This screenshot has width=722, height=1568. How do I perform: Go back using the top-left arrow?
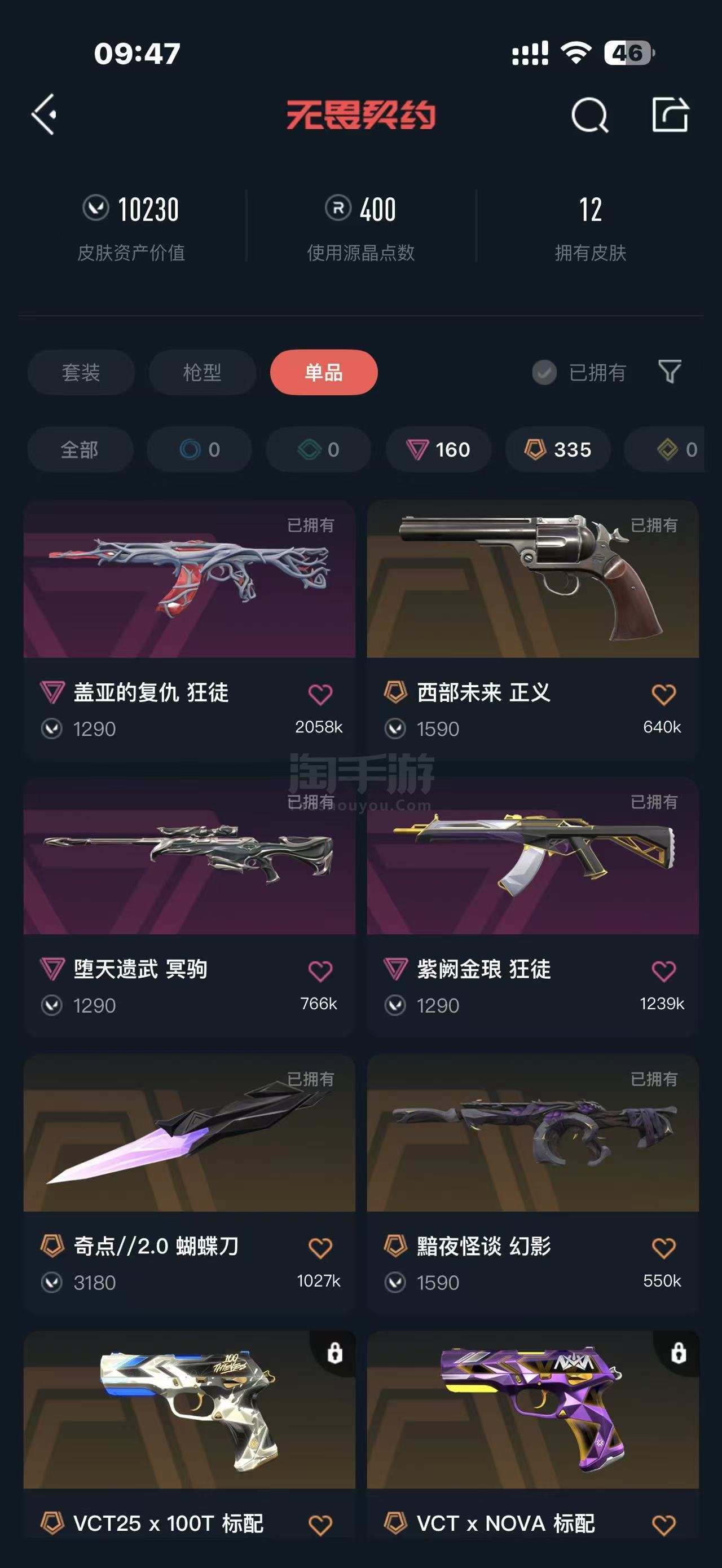click(x=45, y=114)
